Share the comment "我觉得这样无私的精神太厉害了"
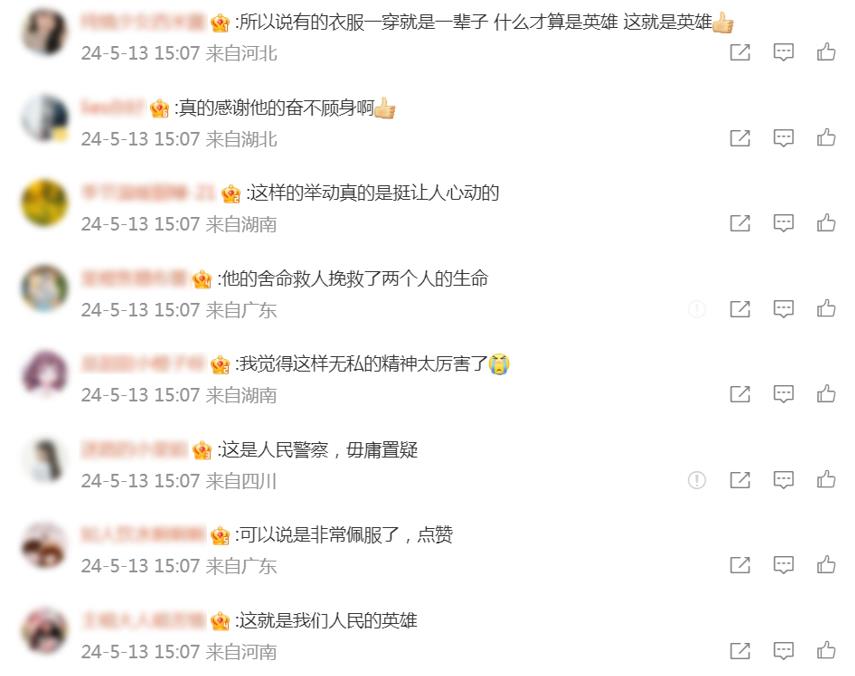This screenshot has height=676, width=855. pos(740,395)
